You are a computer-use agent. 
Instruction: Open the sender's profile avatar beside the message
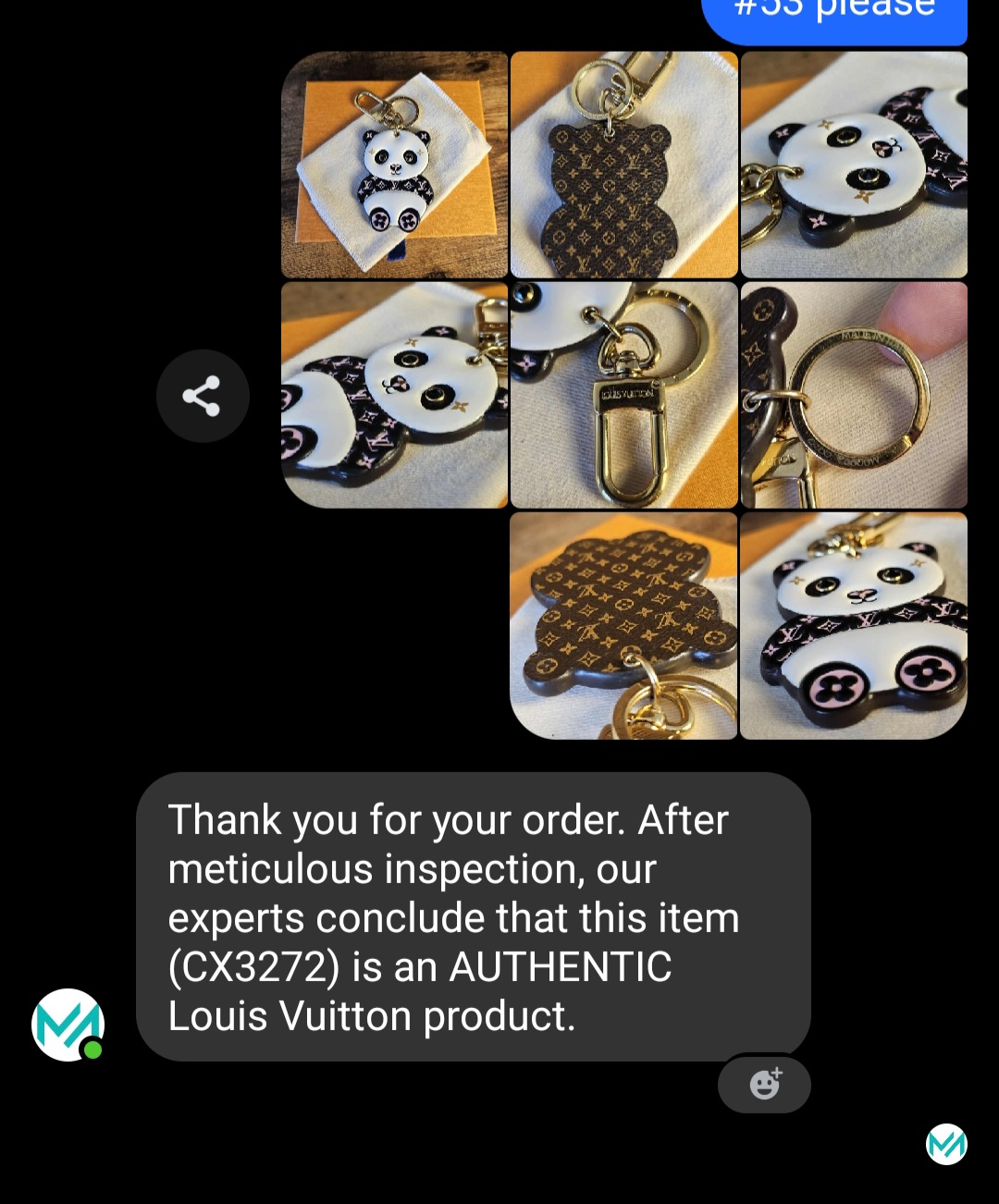tap(68, 1025)
